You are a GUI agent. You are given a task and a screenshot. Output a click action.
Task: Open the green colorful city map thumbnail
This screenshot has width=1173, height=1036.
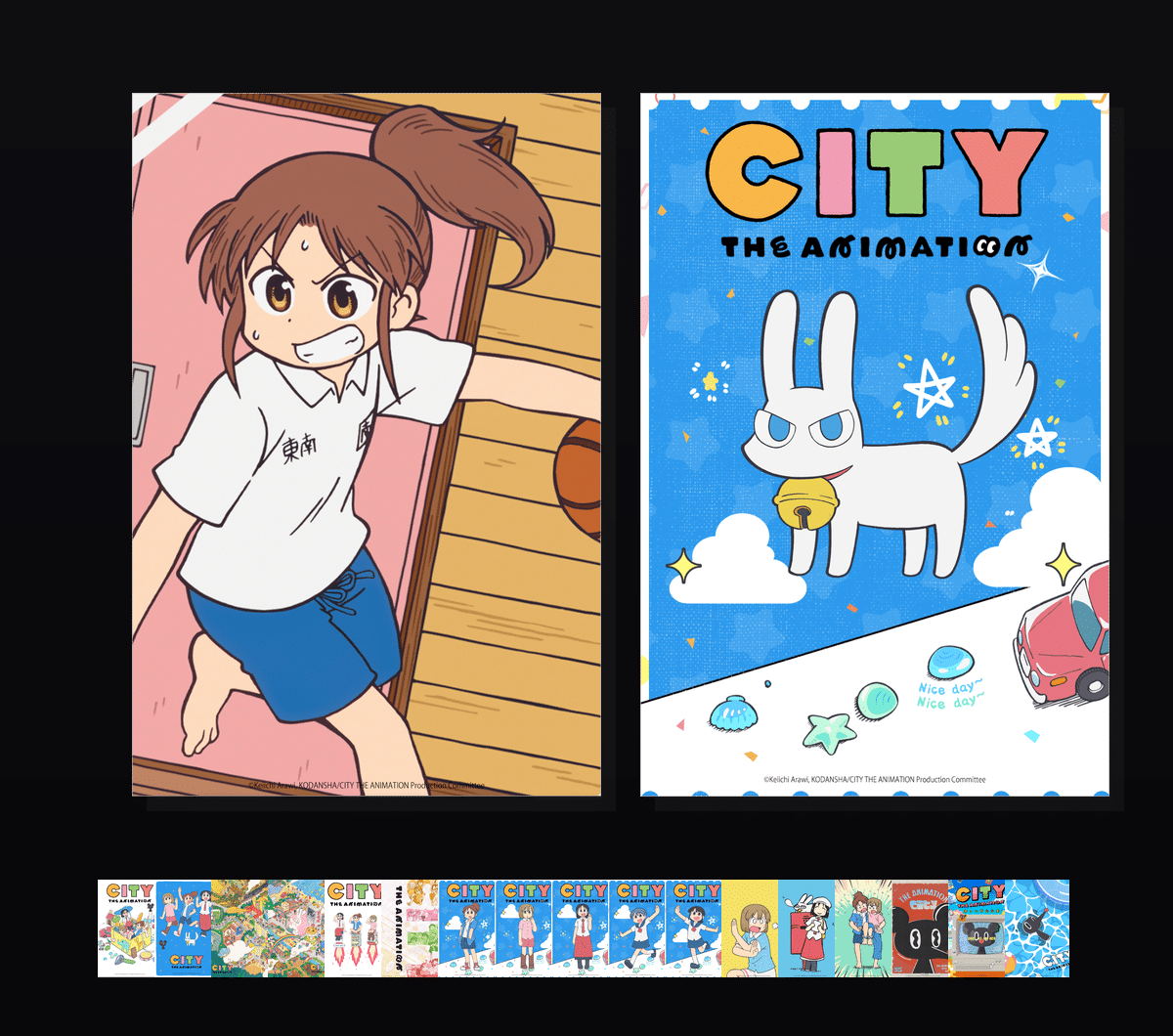click(x=267, y=928)
